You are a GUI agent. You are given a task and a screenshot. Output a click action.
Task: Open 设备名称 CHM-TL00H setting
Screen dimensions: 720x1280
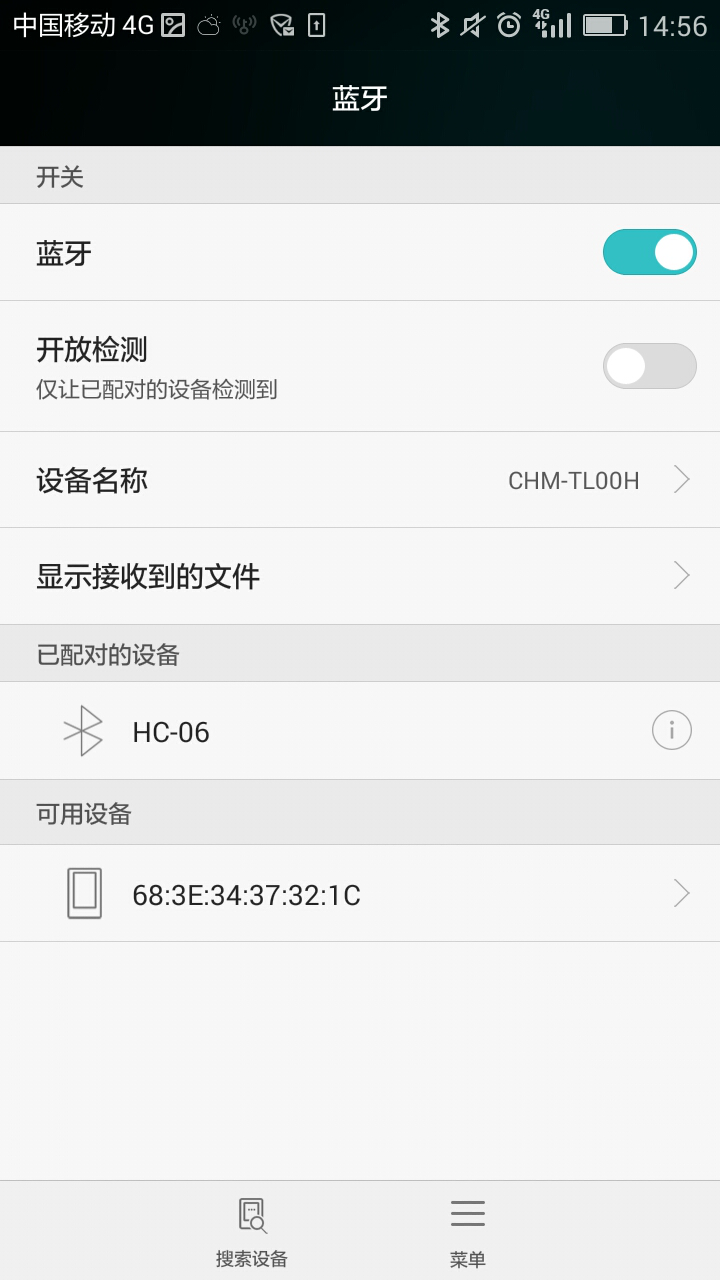(360, 480)
